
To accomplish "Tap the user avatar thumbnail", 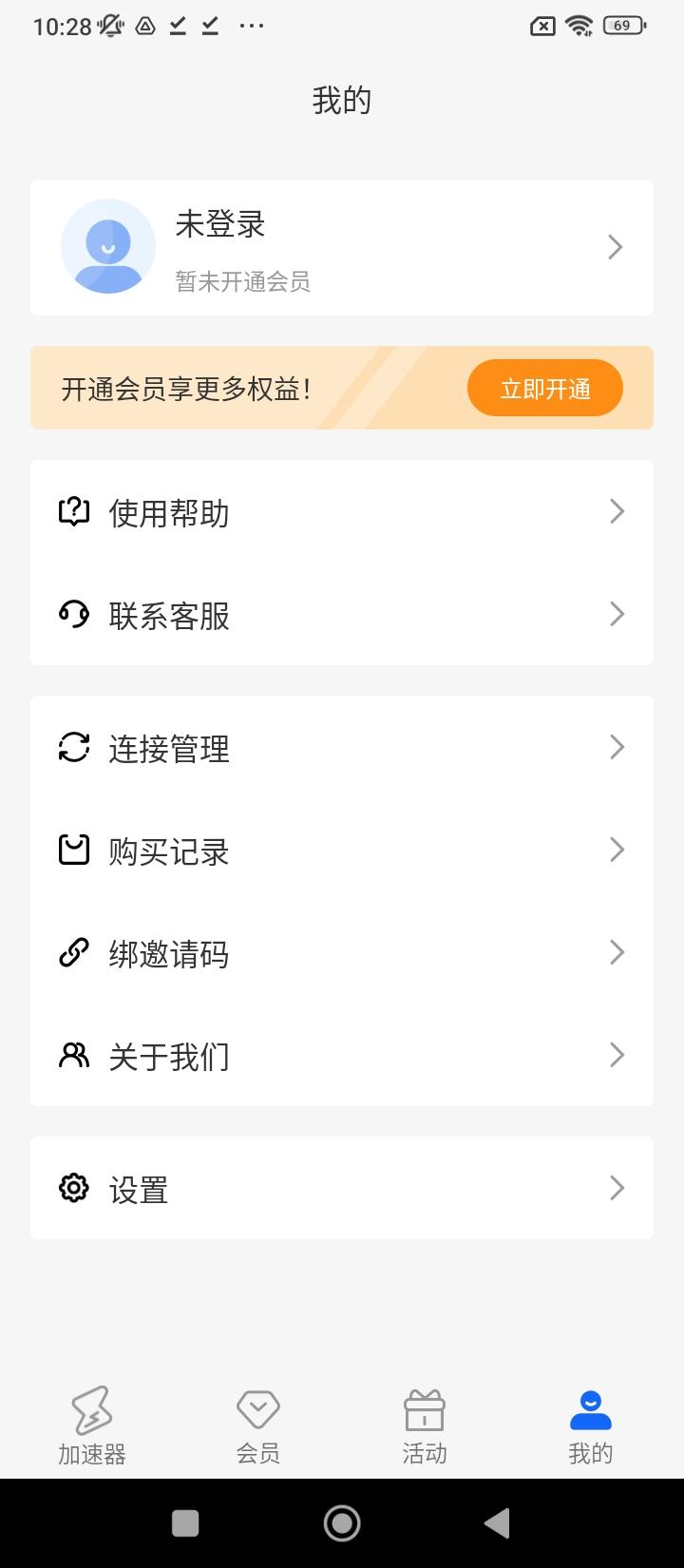I will tap(107, 247).
